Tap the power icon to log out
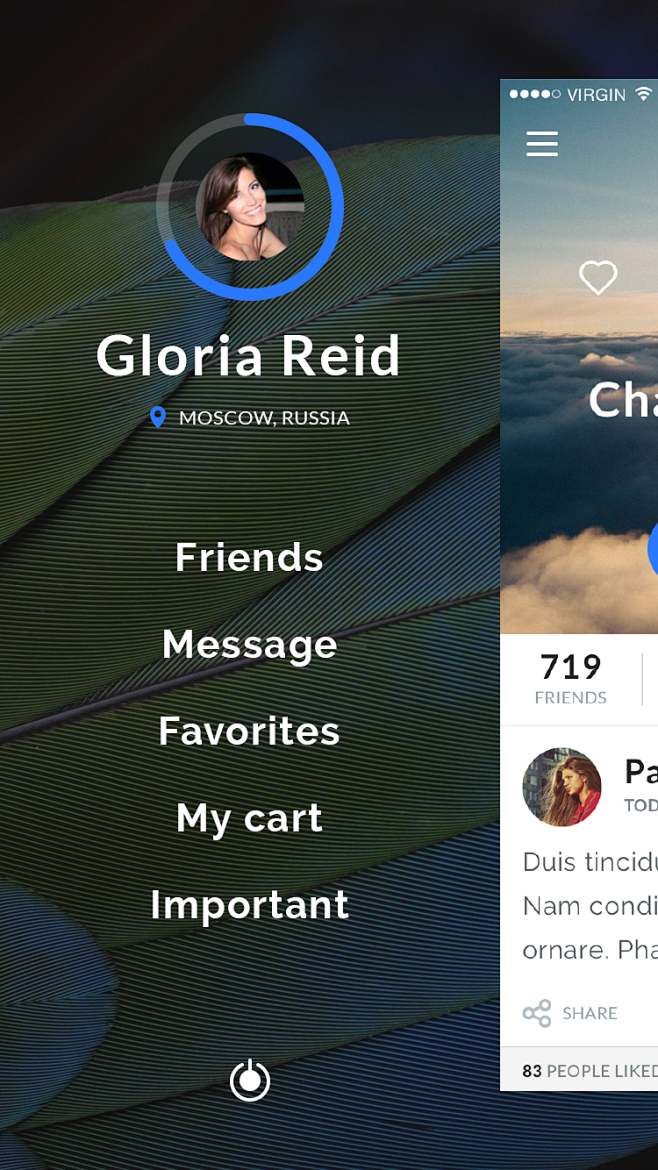 250,1080
